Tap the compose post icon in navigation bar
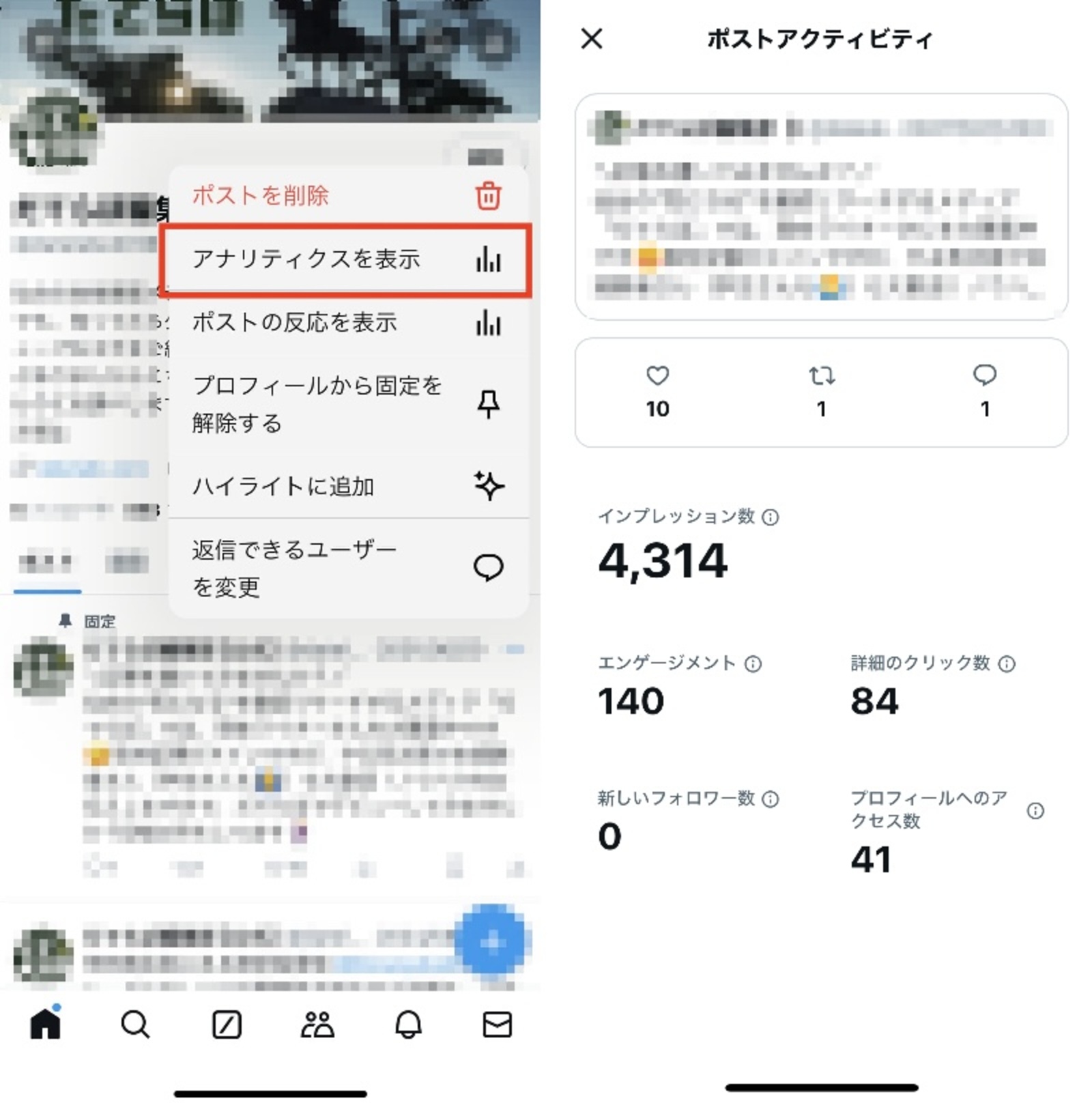This screenshot has height=1103, width=1092. click(227, 1024)
